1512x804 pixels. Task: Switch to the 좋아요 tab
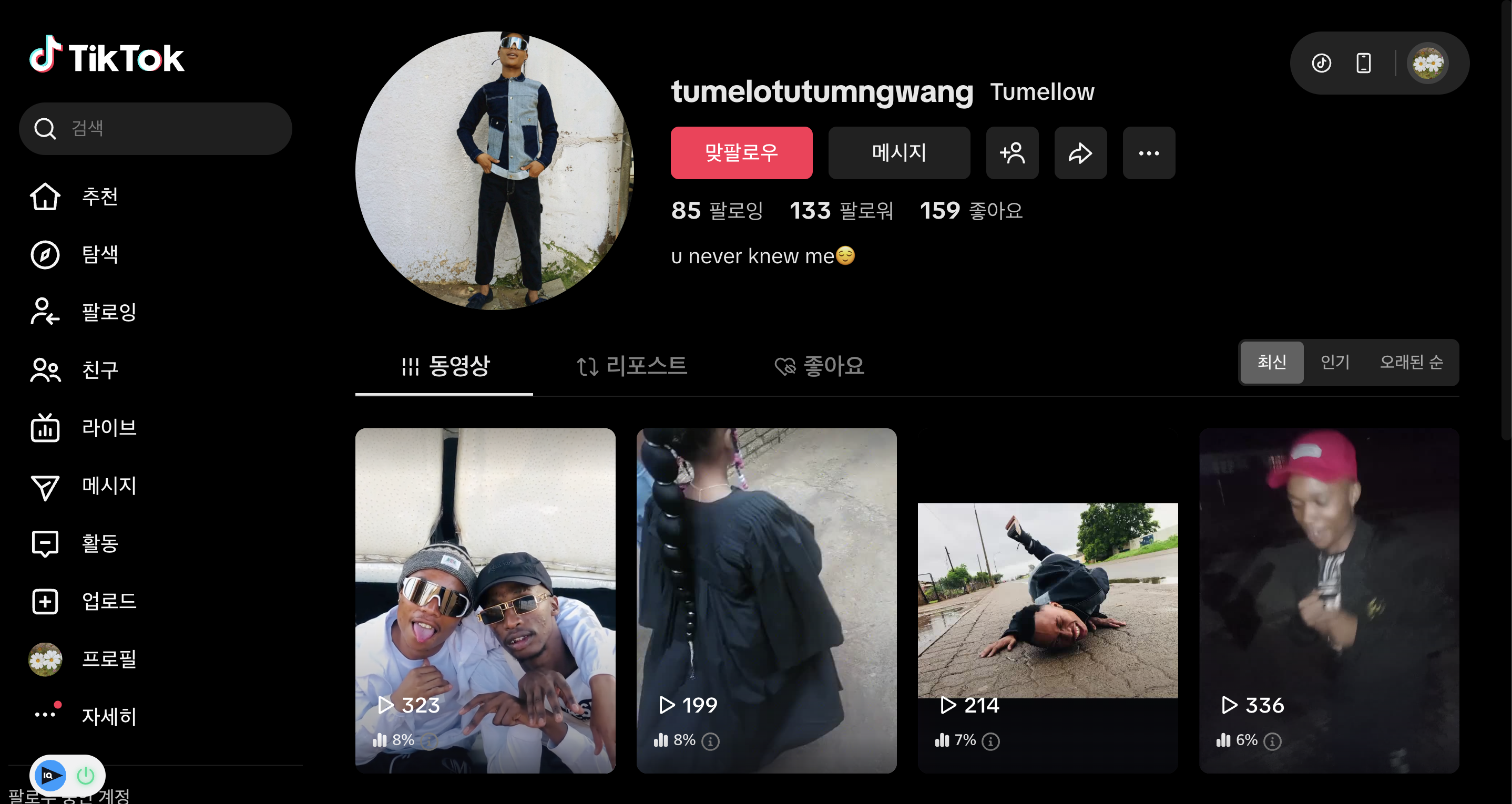pos(820,366)
